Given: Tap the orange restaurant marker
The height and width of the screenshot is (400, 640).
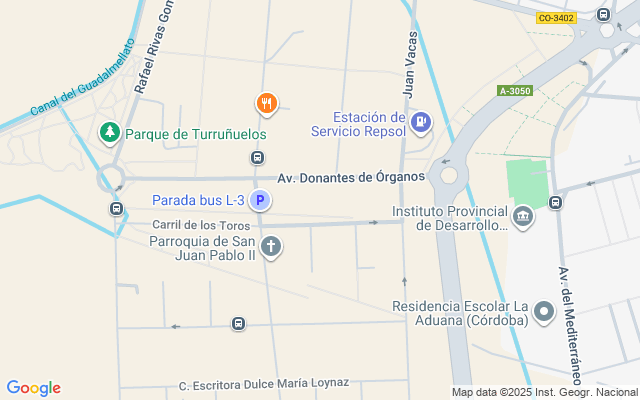Looking at the screenshot, I should [x=266, y=102].
